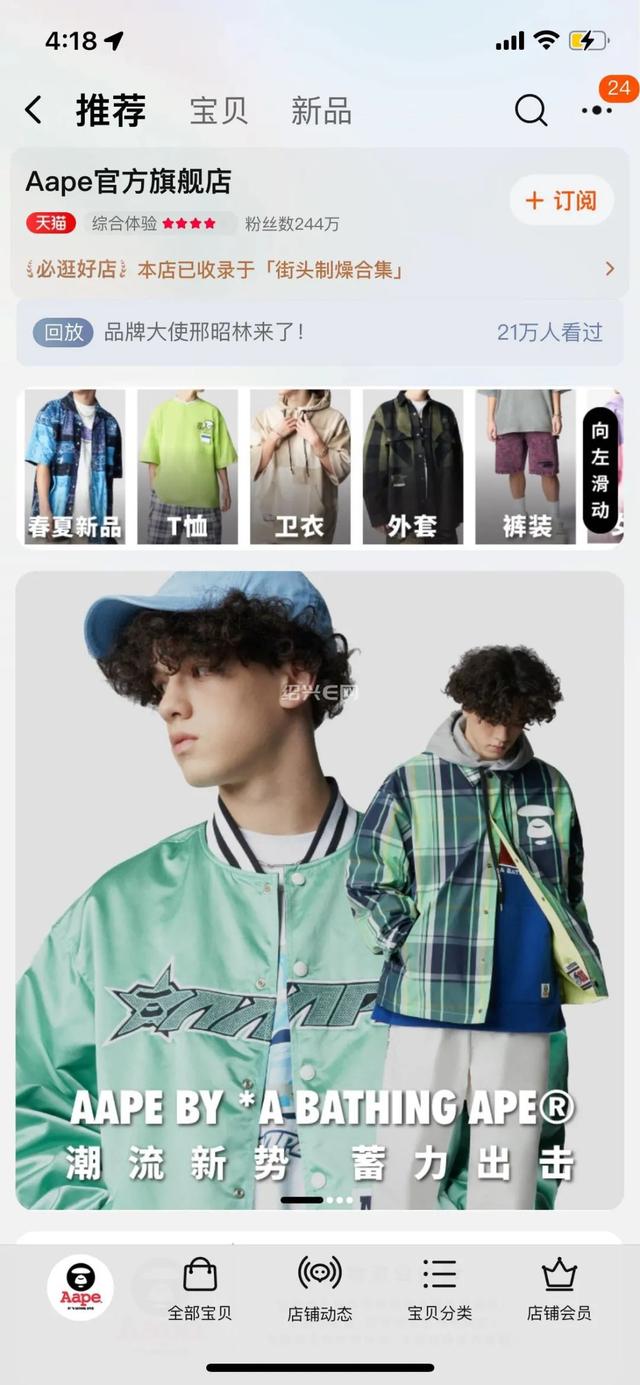
Task: Open 店铺动态 store updates
Action: [x=320, y=1289]
